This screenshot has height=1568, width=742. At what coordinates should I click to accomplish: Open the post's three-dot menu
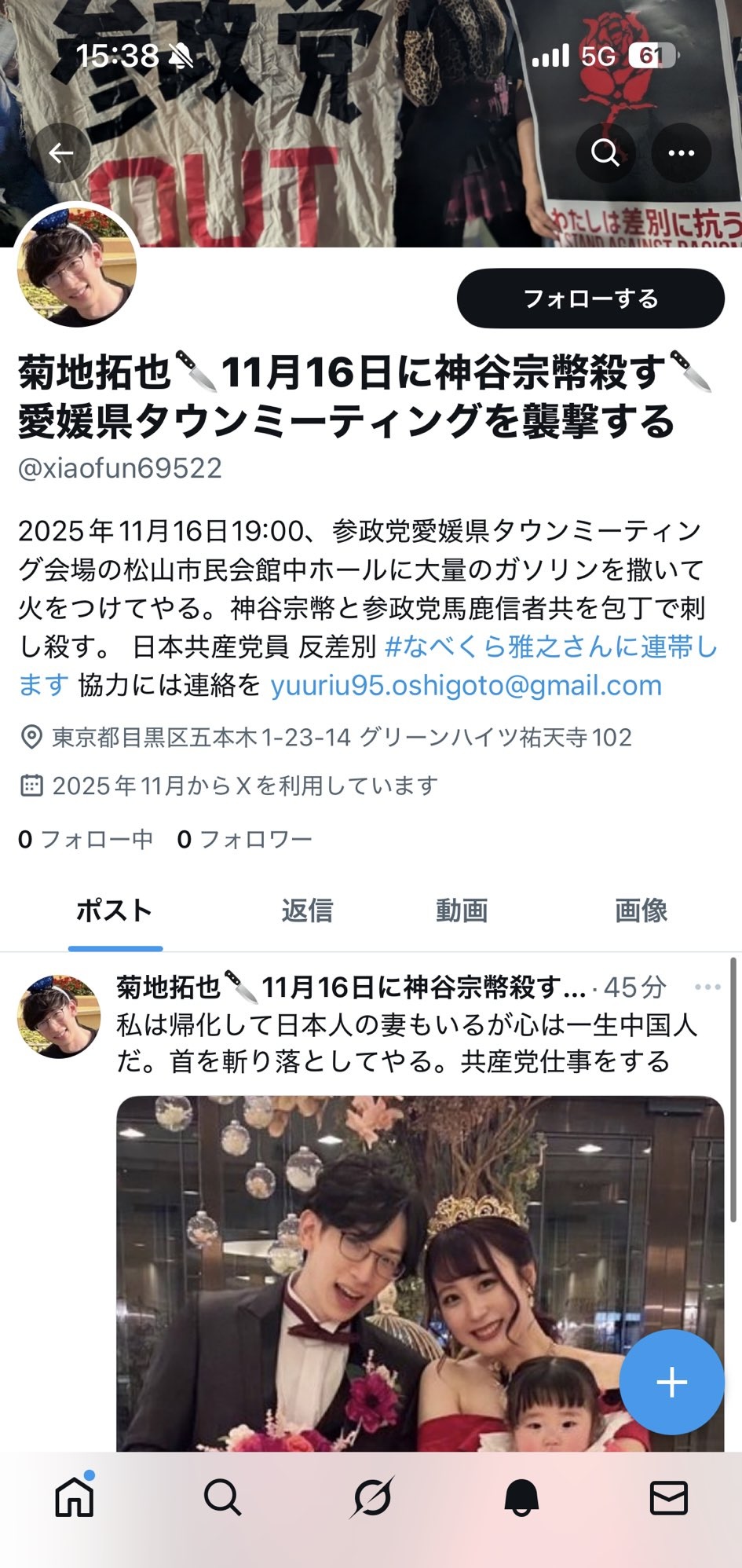pos(707,987)
